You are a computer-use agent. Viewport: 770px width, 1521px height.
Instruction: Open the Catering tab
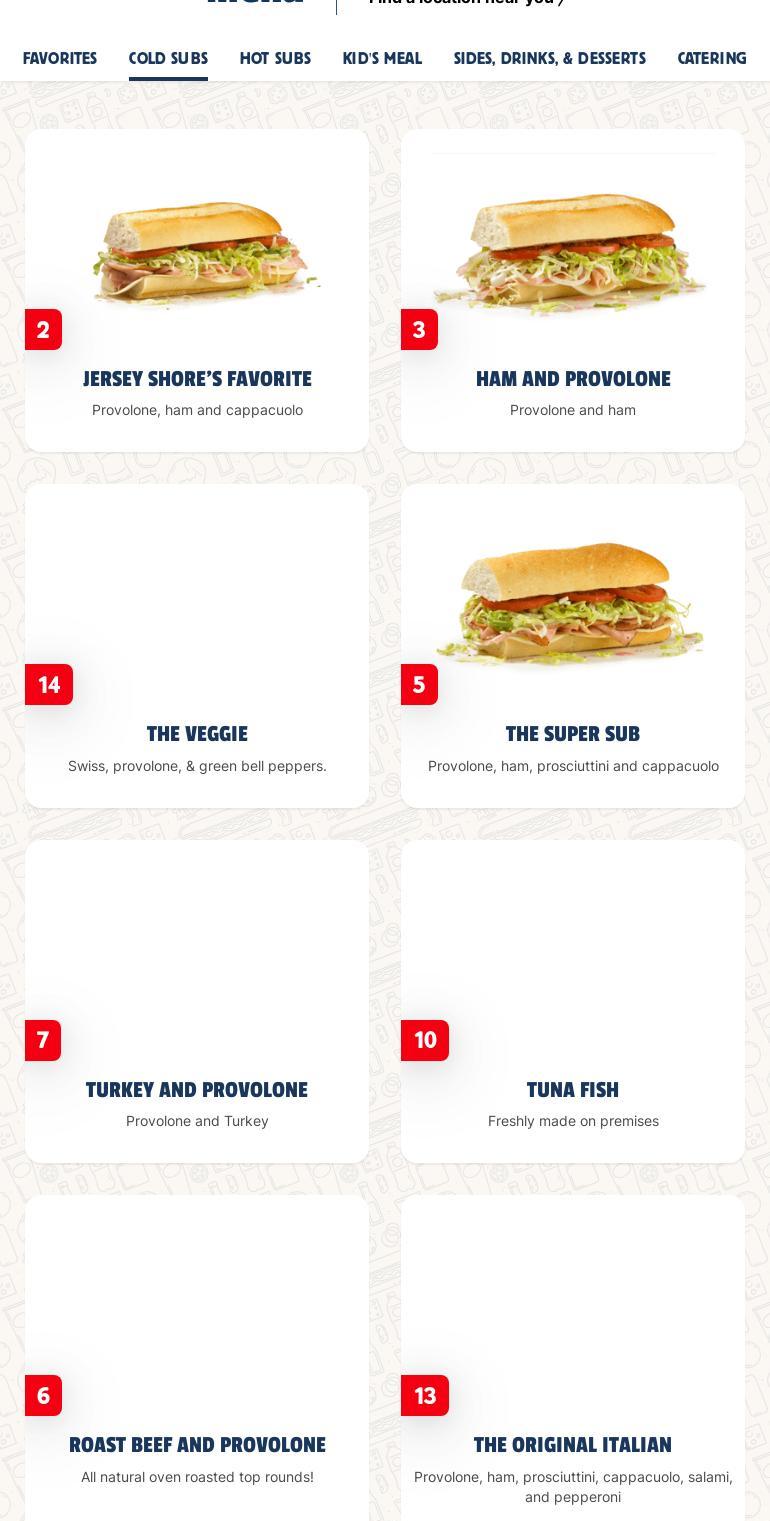coord(711,58)
